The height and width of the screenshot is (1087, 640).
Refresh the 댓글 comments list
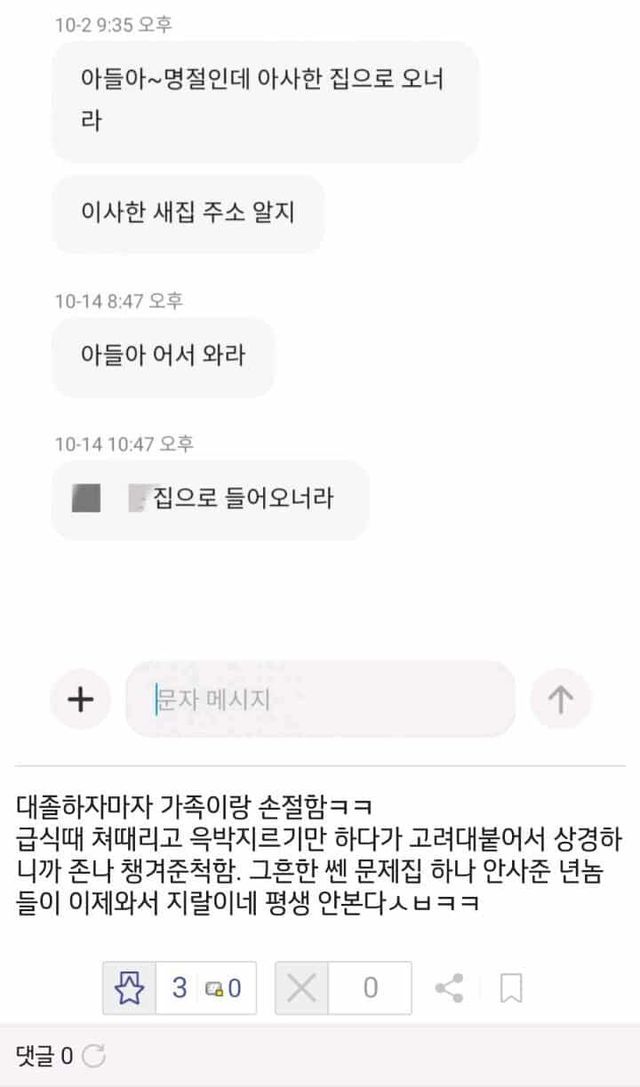point(94,1056)
